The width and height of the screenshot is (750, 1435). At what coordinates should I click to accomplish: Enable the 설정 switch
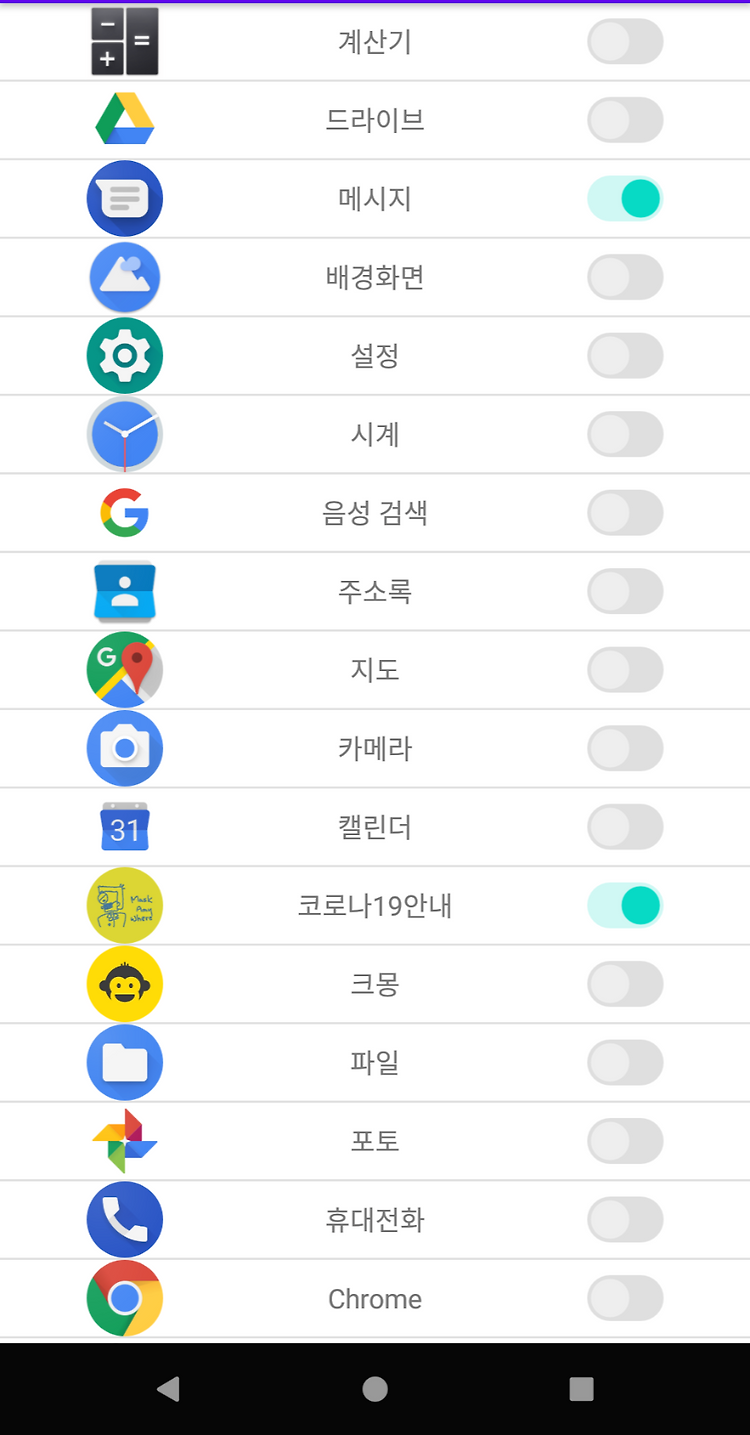tap(625, 356)
